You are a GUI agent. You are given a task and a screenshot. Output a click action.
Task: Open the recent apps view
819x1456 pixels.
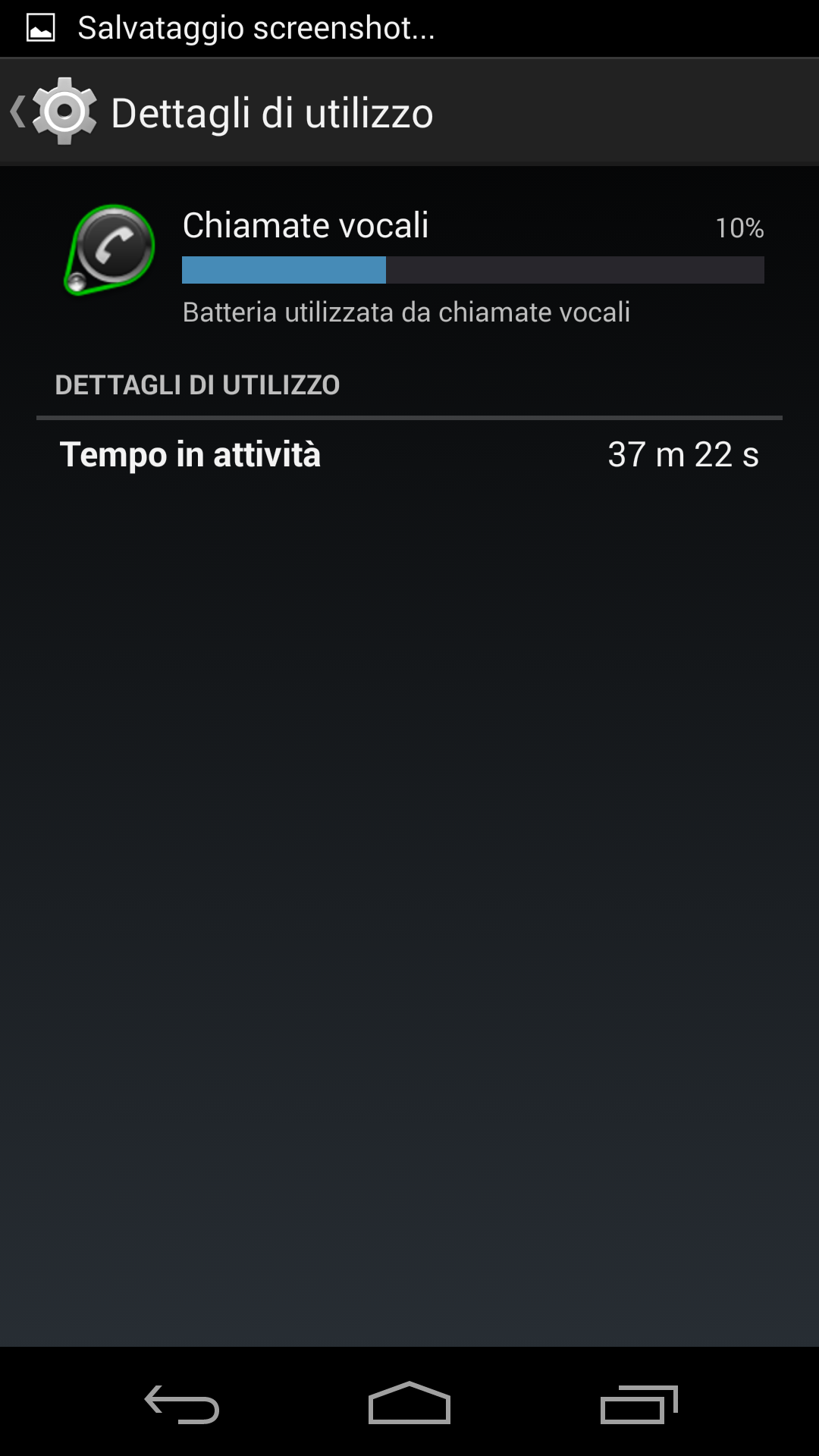(639, 1404)
